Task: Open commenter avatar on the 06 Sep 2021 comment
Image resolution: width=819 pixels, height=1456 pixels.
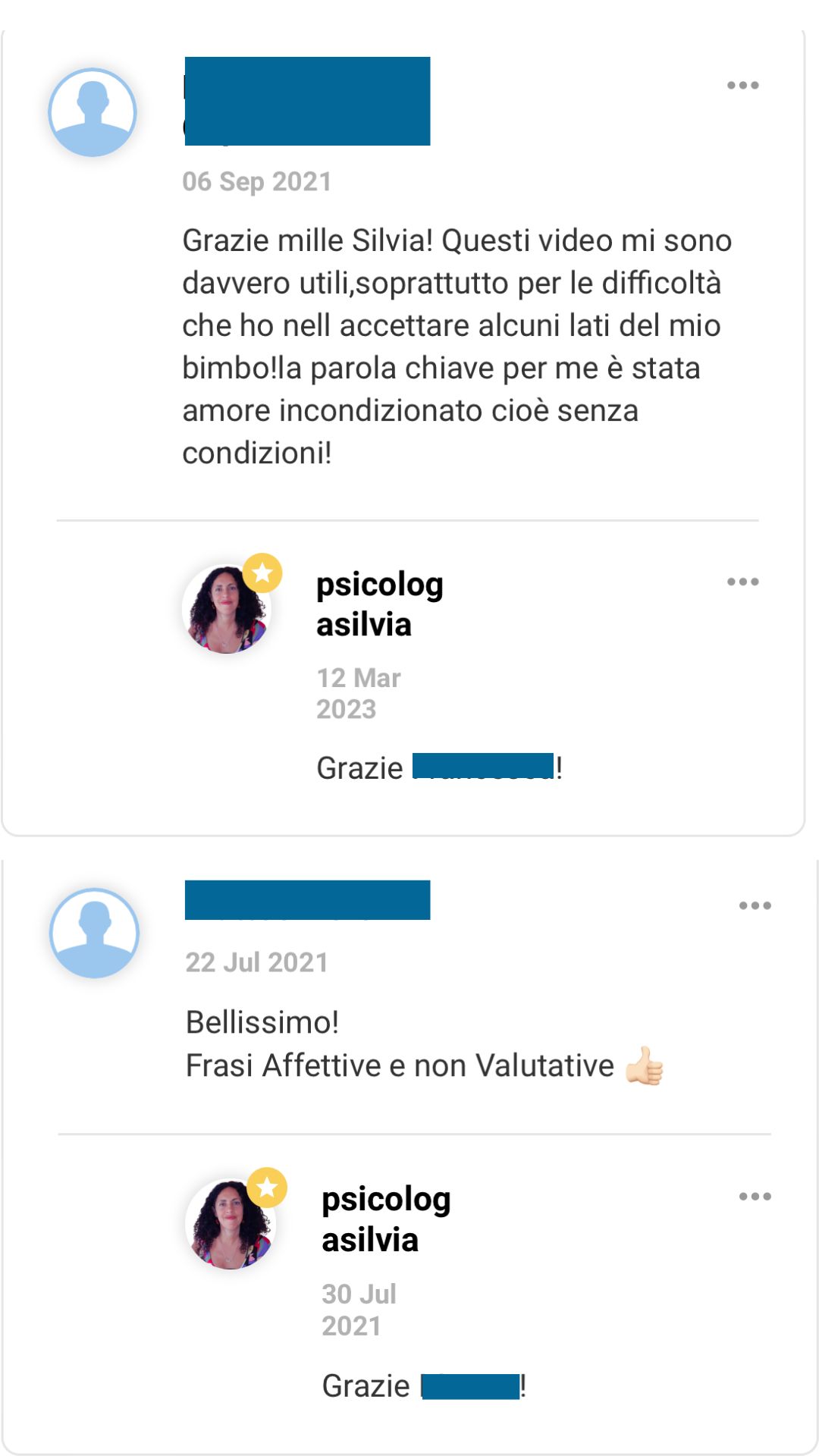Action: (93, 112)
